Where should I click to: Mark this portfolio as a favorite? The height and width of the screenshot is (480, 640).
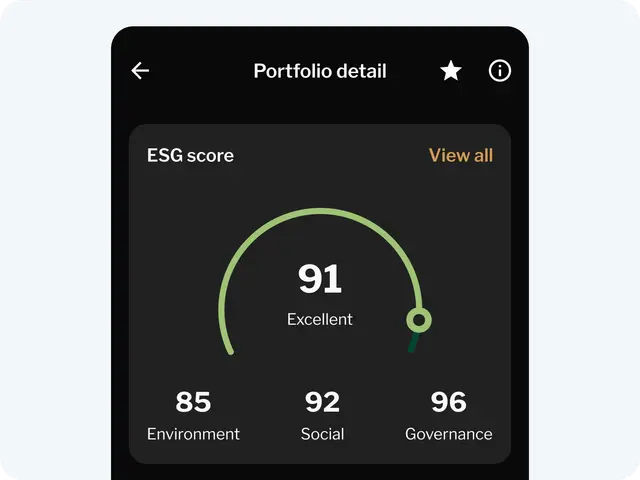(x=451, y=71)
